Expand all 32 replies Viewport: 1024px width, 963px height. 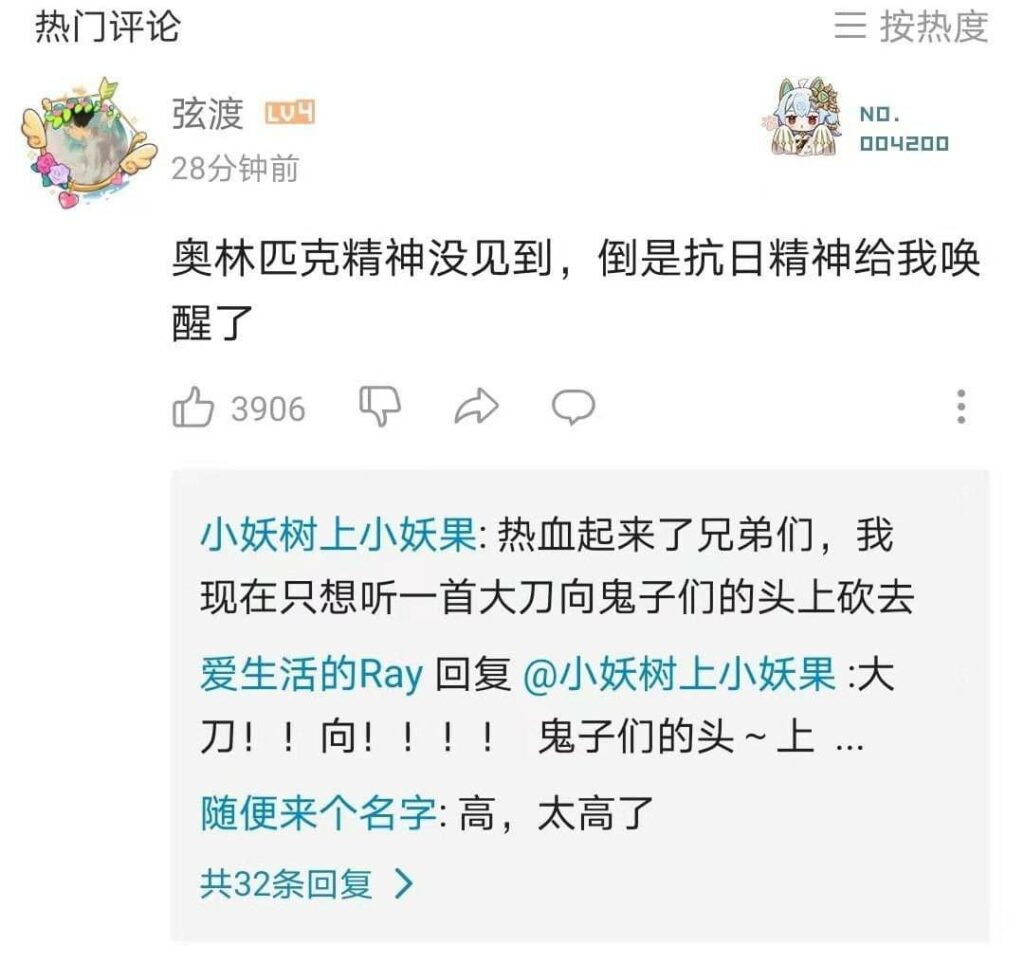pos(305,884)
